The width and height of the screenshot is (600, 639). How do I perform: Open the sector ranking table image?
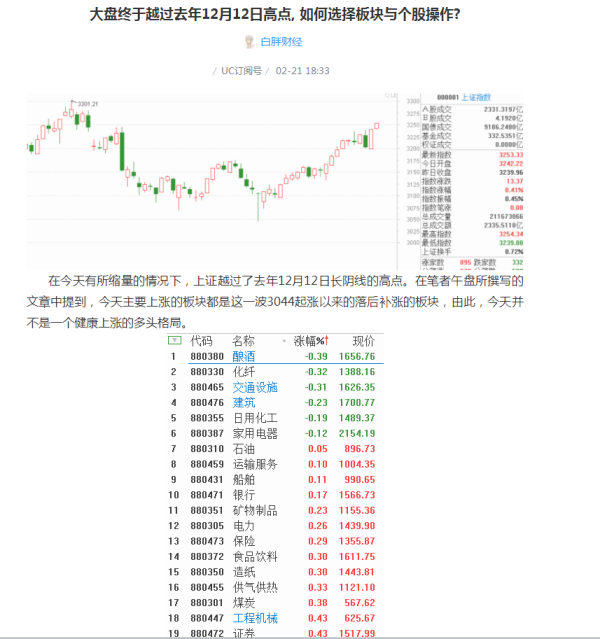pyautogui.click(x=273, y=486)
